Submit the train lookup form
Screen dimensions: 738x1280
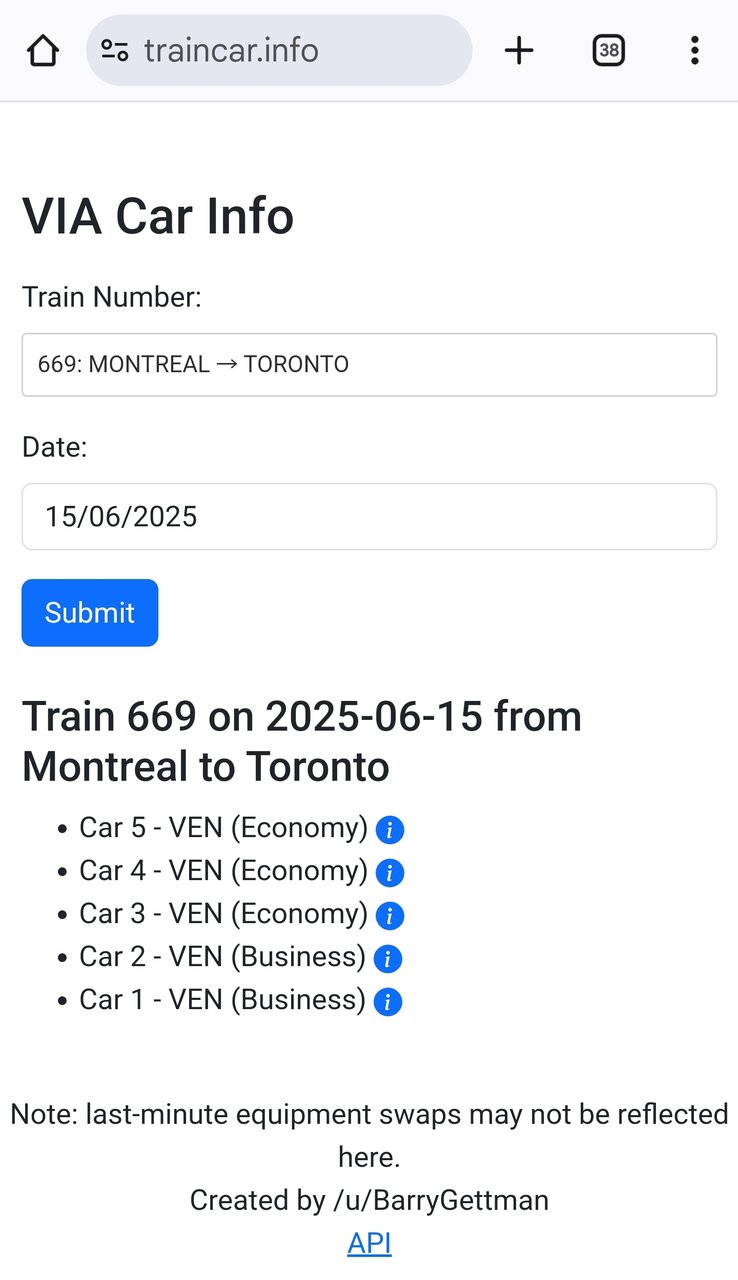click(90, 613)
